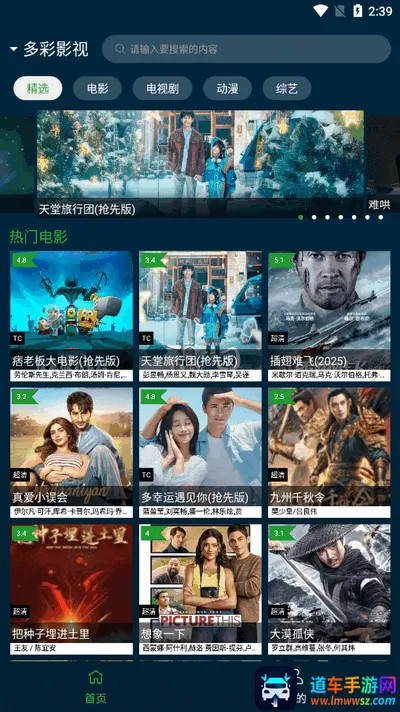
Task: Open the movie 九州千秋令
Action: click(329, 452)
